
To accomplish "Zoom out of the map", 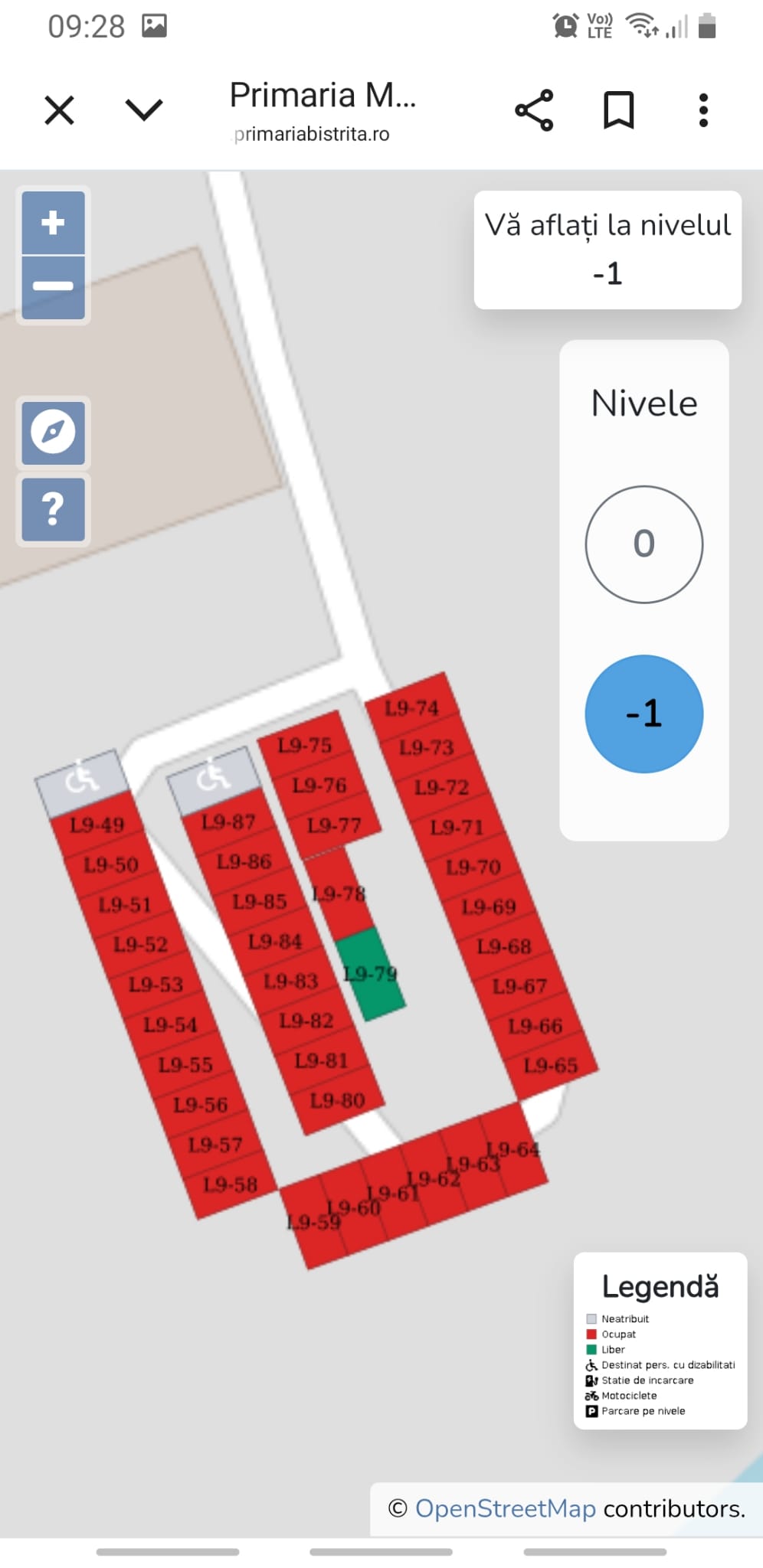I will tap(53, 287).
